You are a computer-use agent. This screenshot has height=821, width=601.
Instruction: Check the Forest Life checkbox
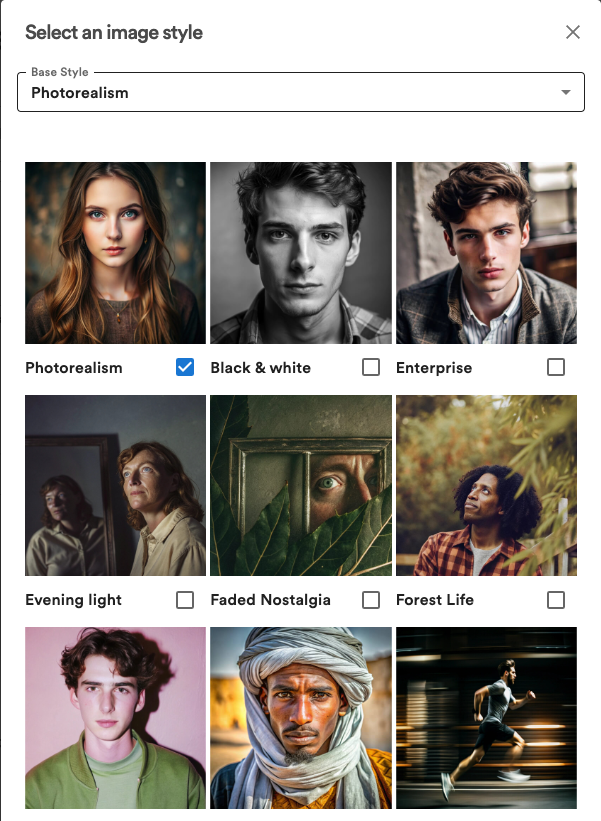coord(556,600)
